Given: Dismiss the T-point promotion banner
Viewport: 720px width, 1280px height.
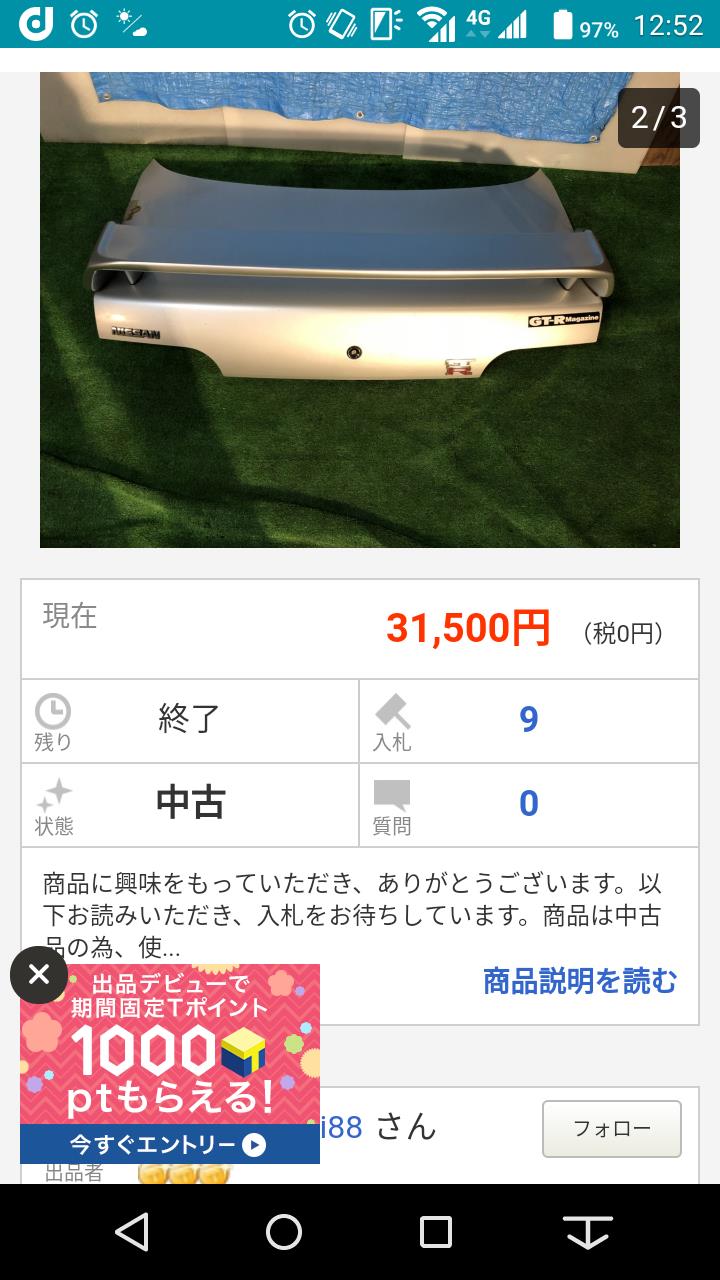Looking at the screenshot, I should [x=39, y=974].
